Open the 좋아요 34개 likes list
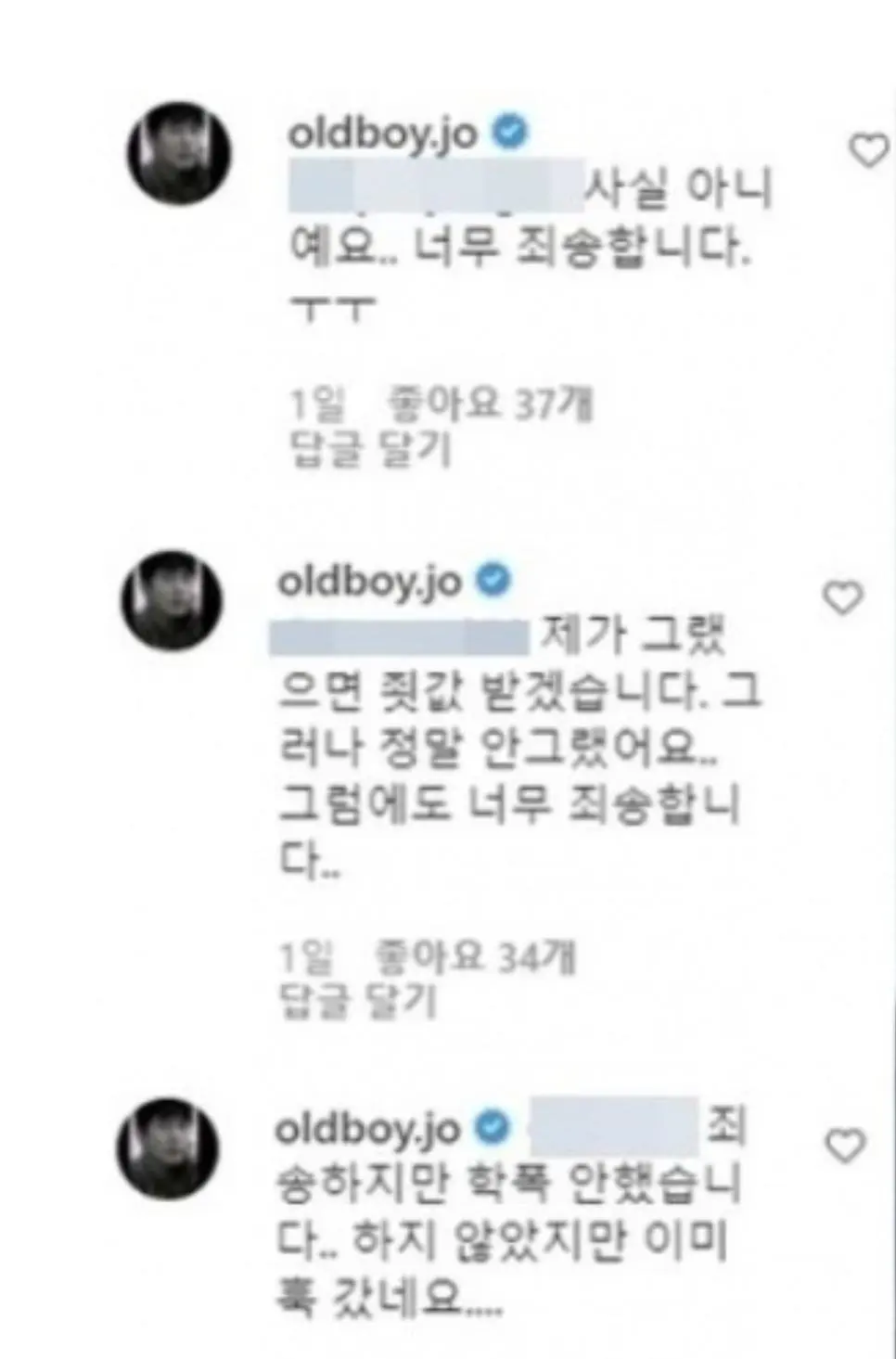 (x=476, y=956)
